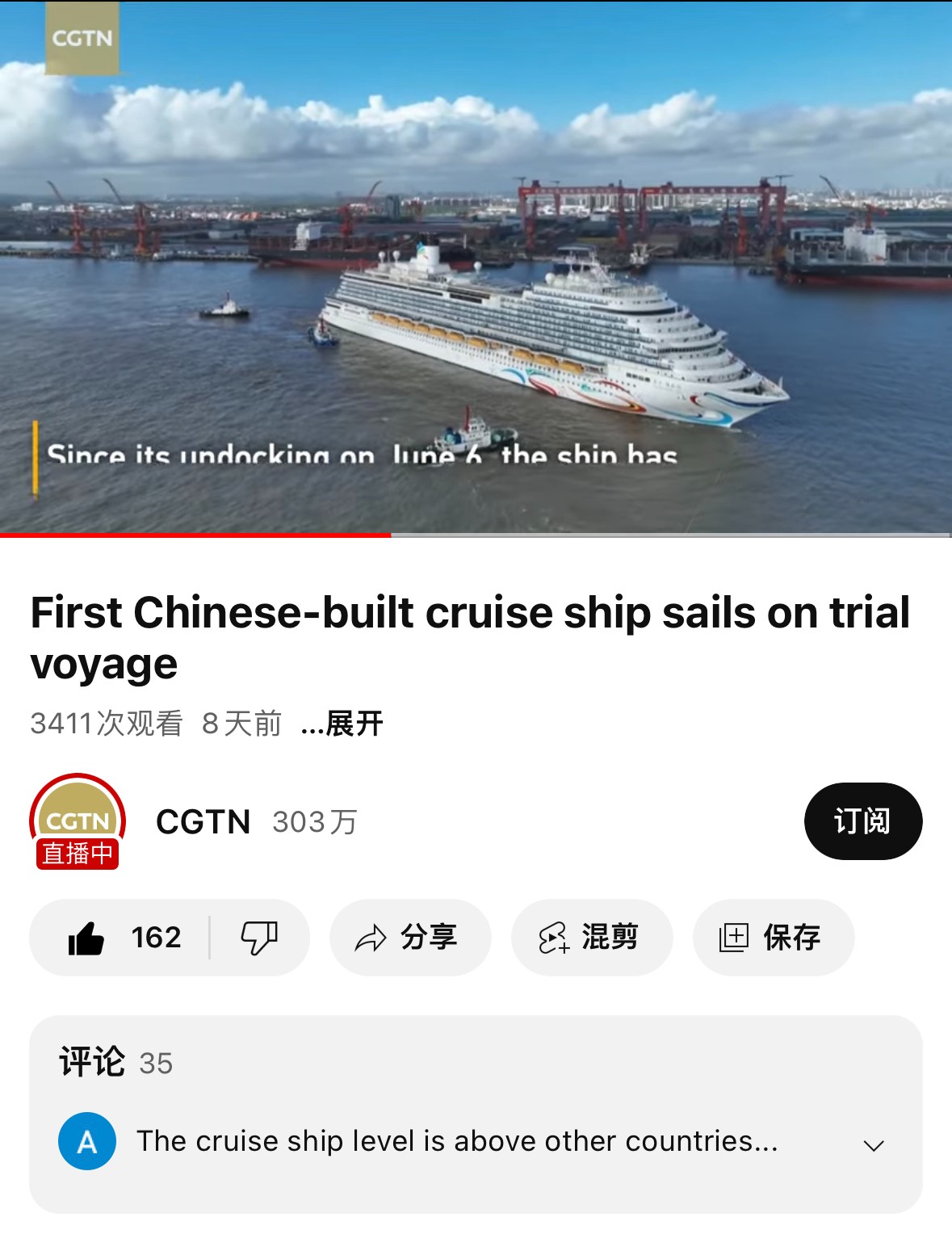Save the video with 保存

pos(772,938)
